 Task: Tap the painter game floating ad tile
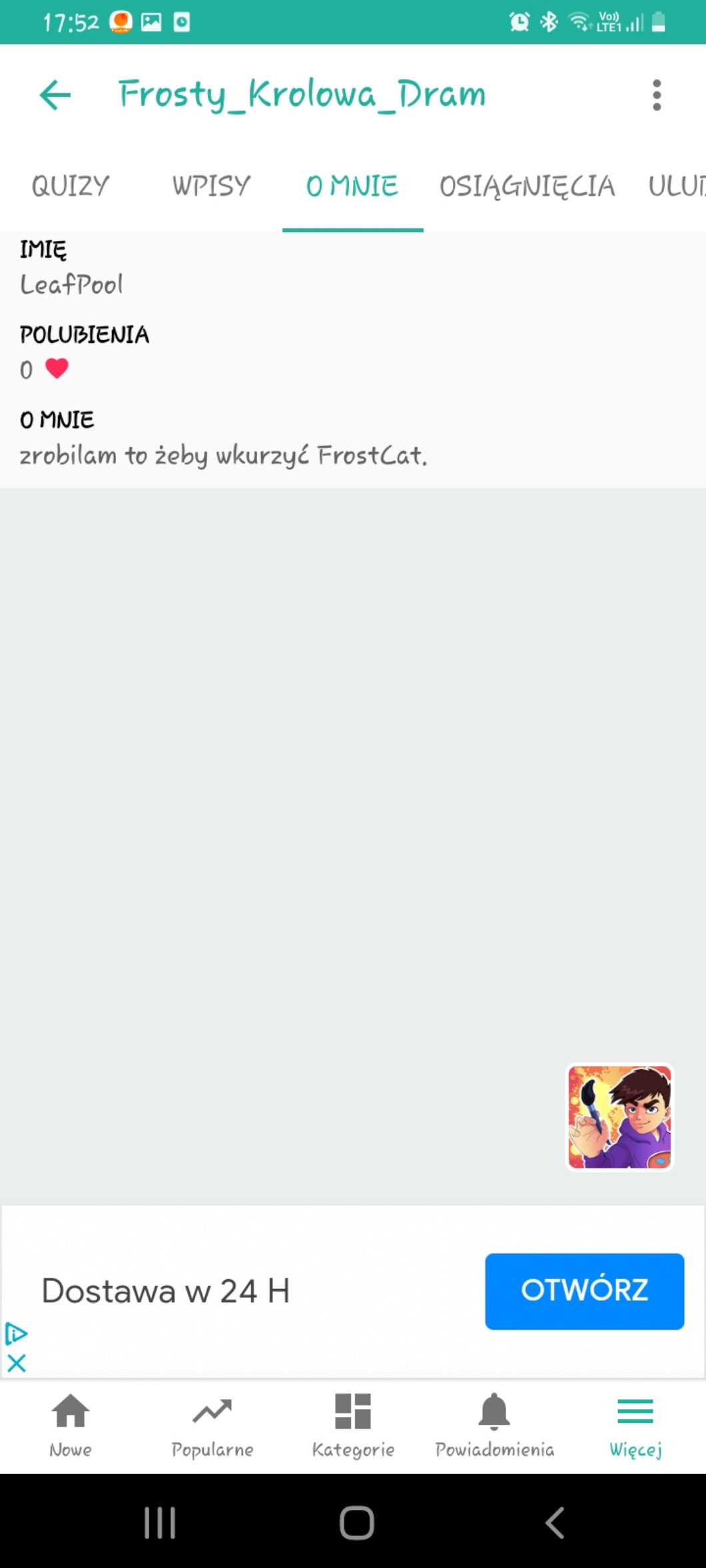(x=619, y=1117)
